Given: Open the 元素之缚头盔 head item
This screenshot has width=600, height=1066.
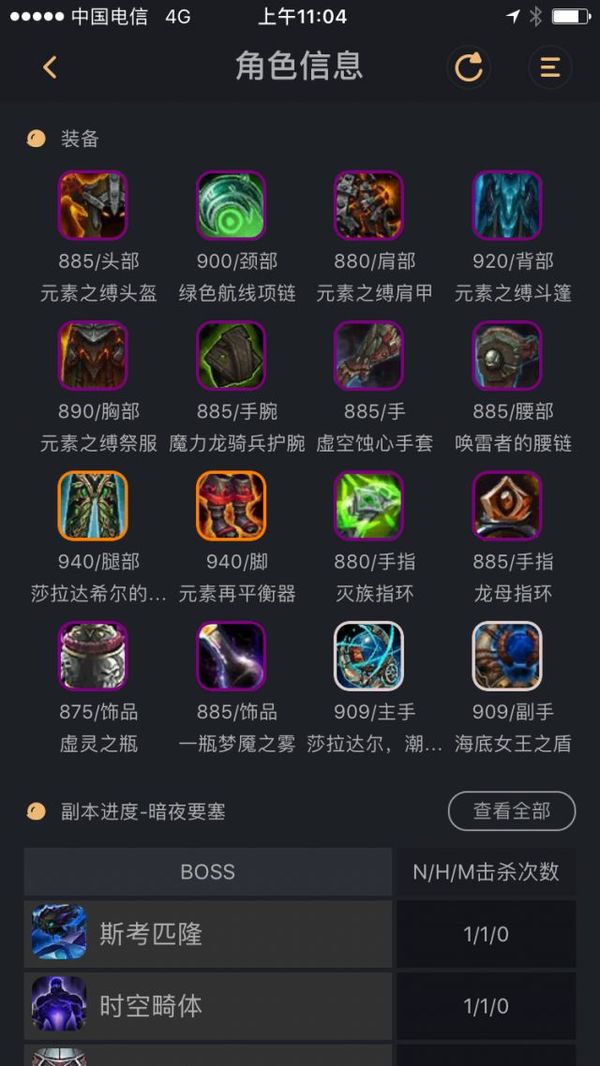Looking at the screenshot, I should (x=93, y=205).
